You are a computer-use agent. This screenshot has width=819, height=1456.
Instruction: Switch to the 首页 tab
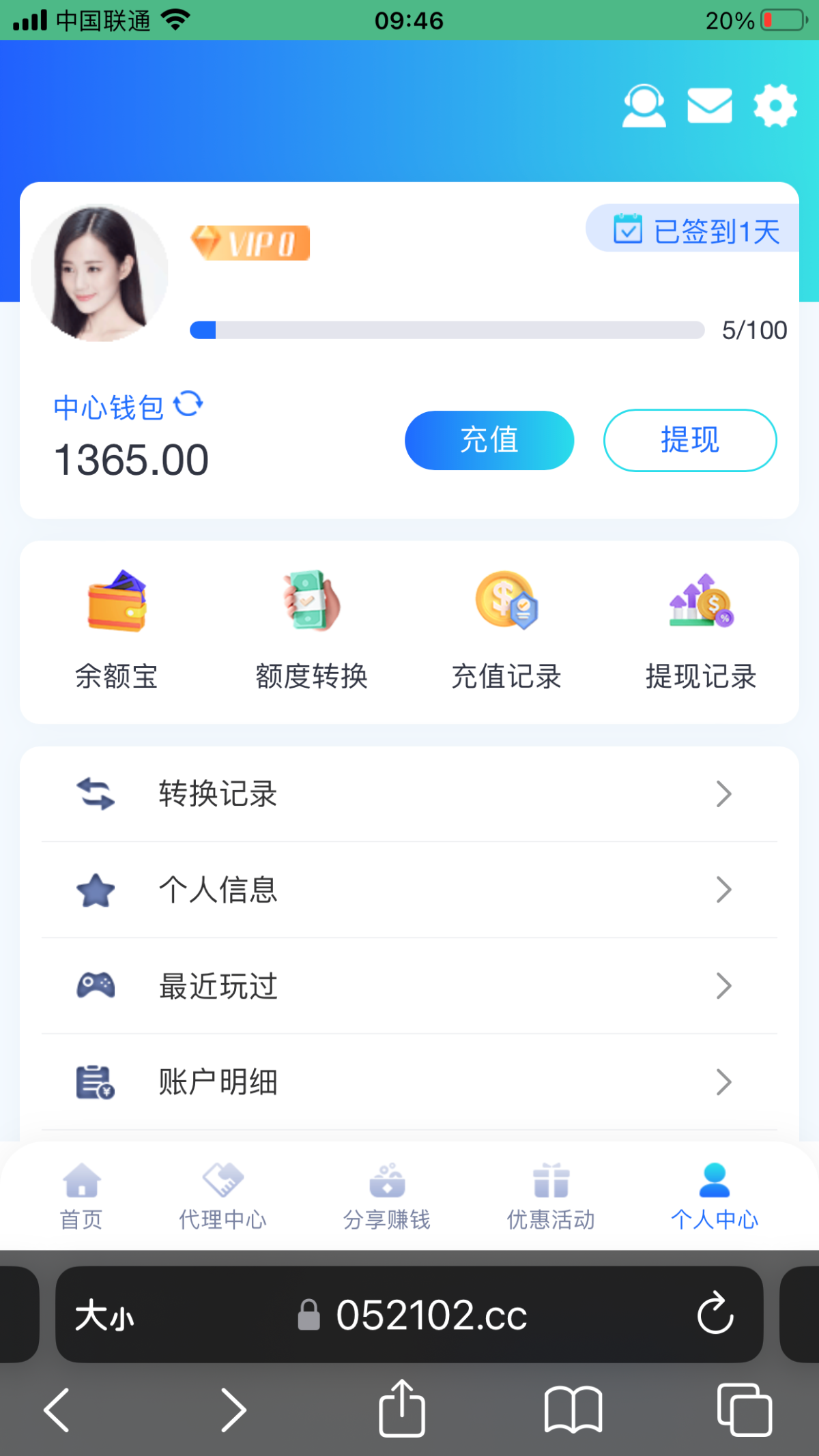pyautogui.click(x=82, y=1197)
